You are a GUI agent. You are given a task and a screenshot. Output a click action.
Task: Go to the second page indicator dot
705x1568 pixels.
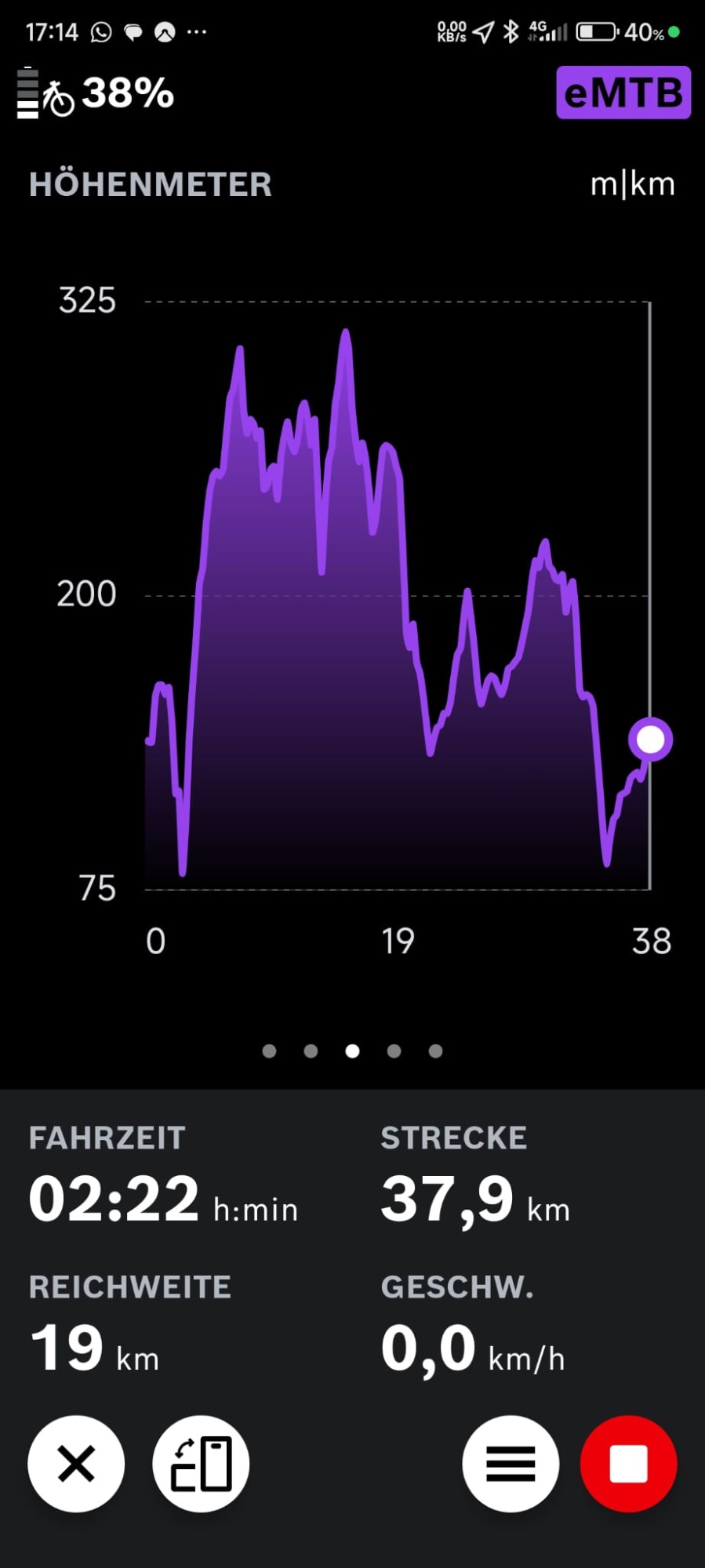(x=311, y=1051)
